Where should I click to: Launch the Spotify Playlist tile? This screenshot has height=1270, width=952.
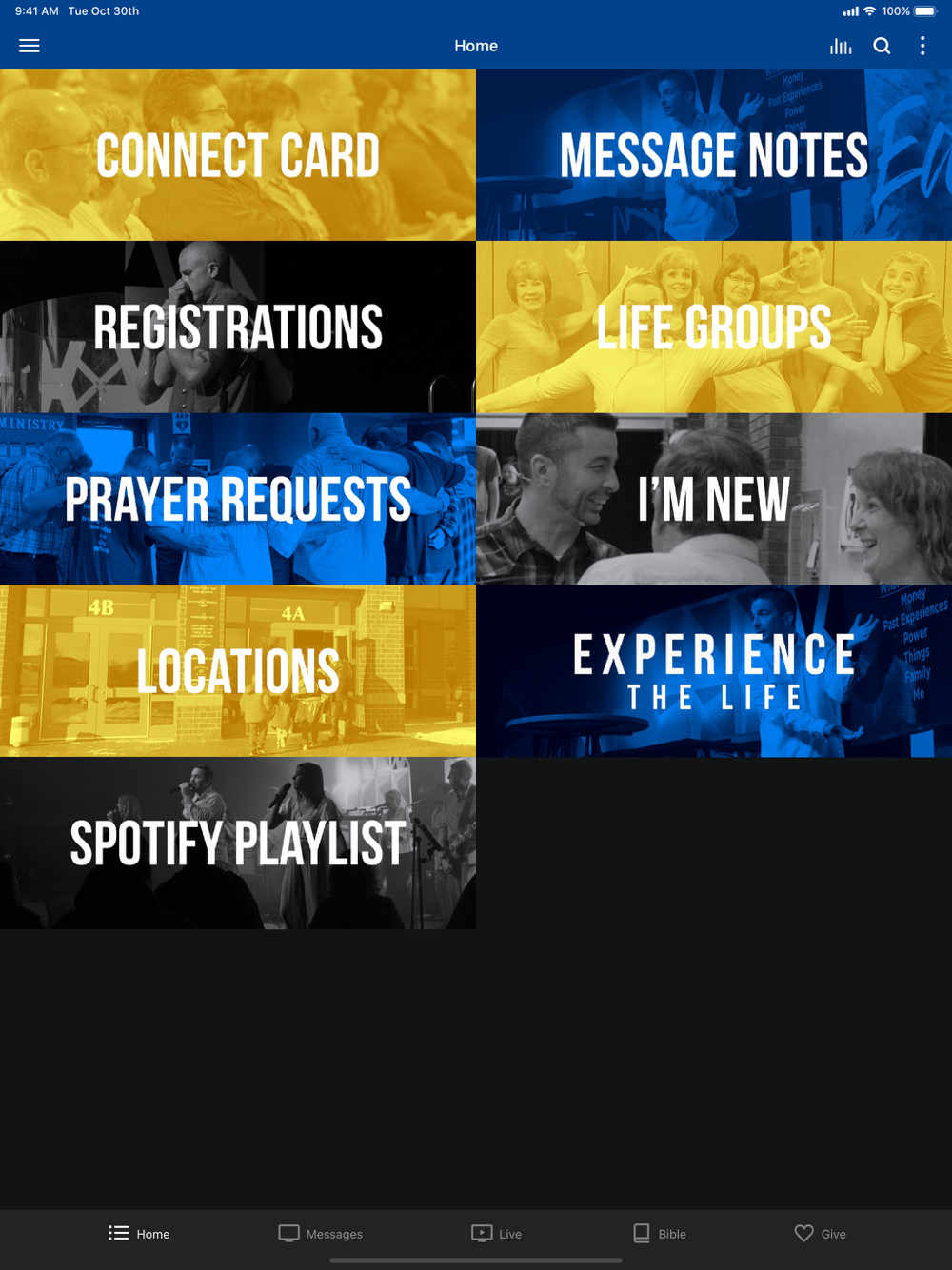238,843
